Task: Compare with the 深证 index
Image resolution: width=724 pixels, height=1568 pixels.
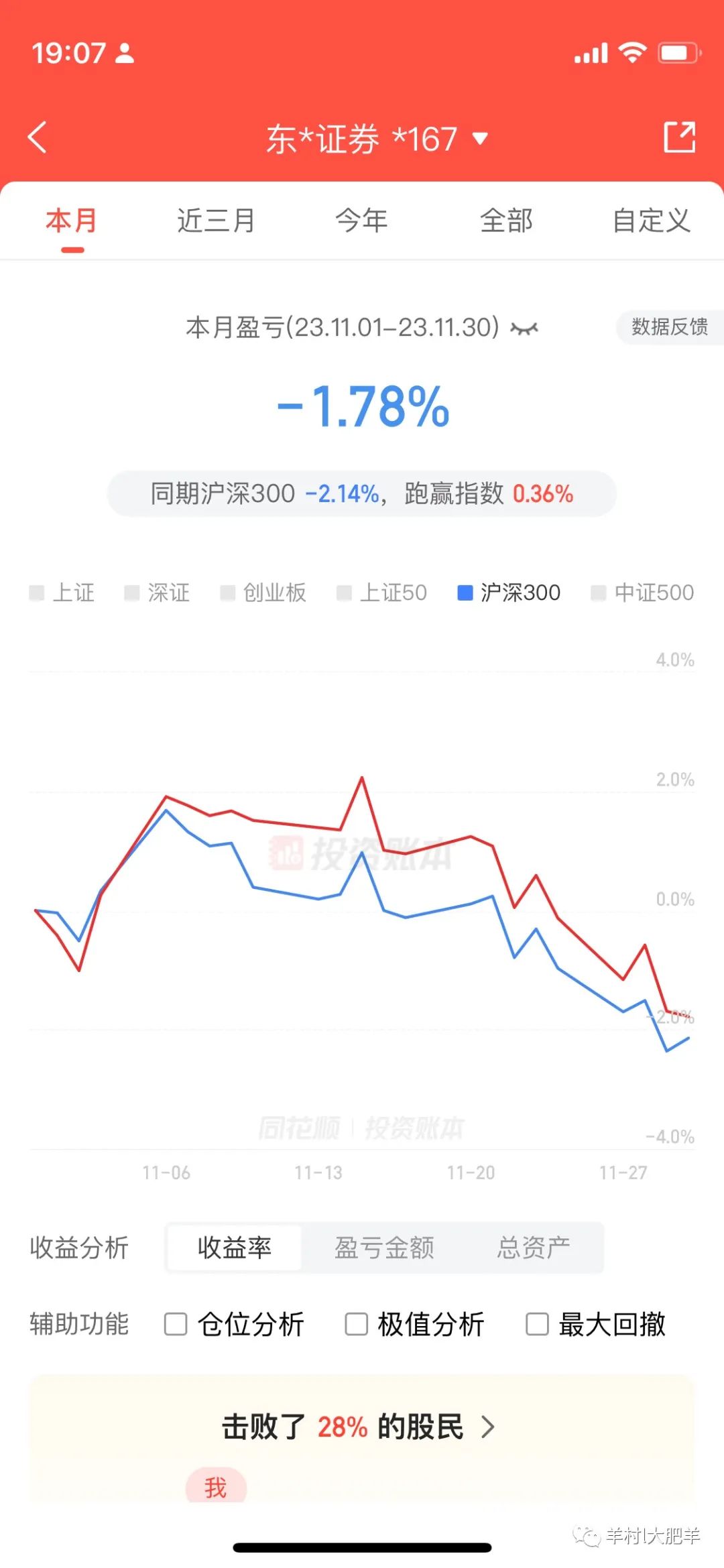Action: (x=158, y=593)
